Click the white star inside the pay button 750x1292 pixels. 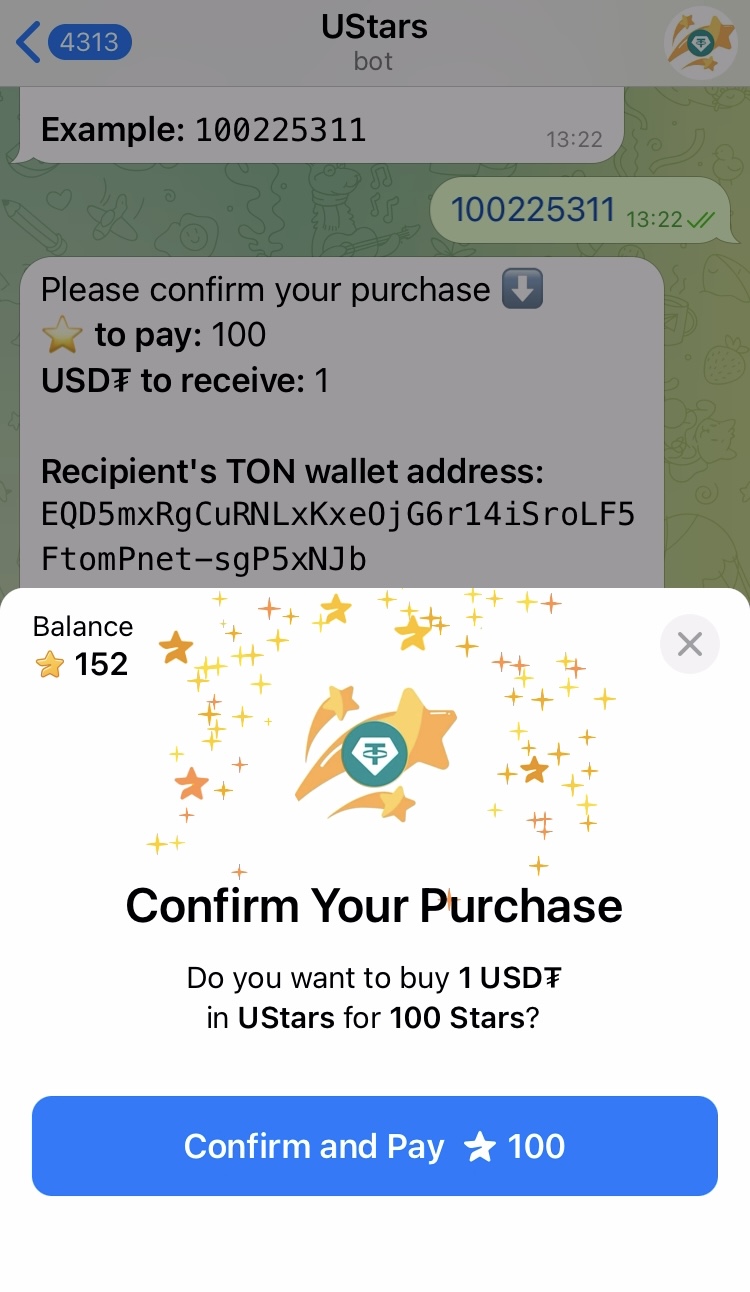(x=479, y=1146)
